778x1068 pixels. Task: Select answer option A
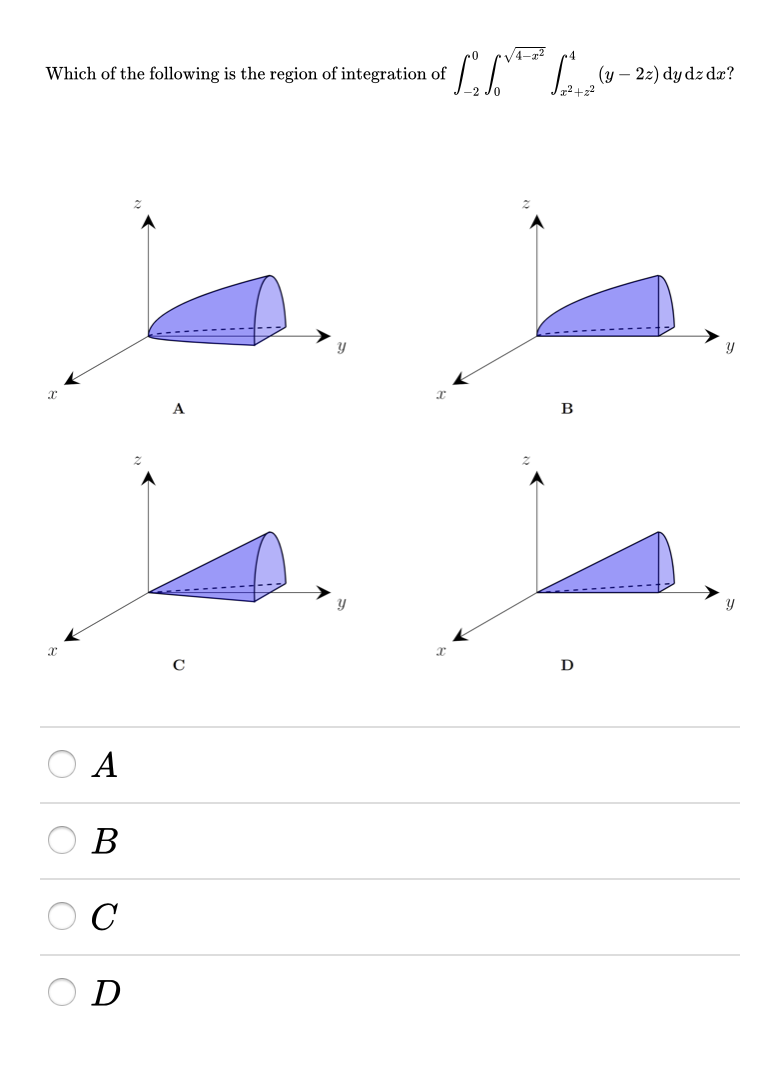pyautogui.click(x=62, y=765)
